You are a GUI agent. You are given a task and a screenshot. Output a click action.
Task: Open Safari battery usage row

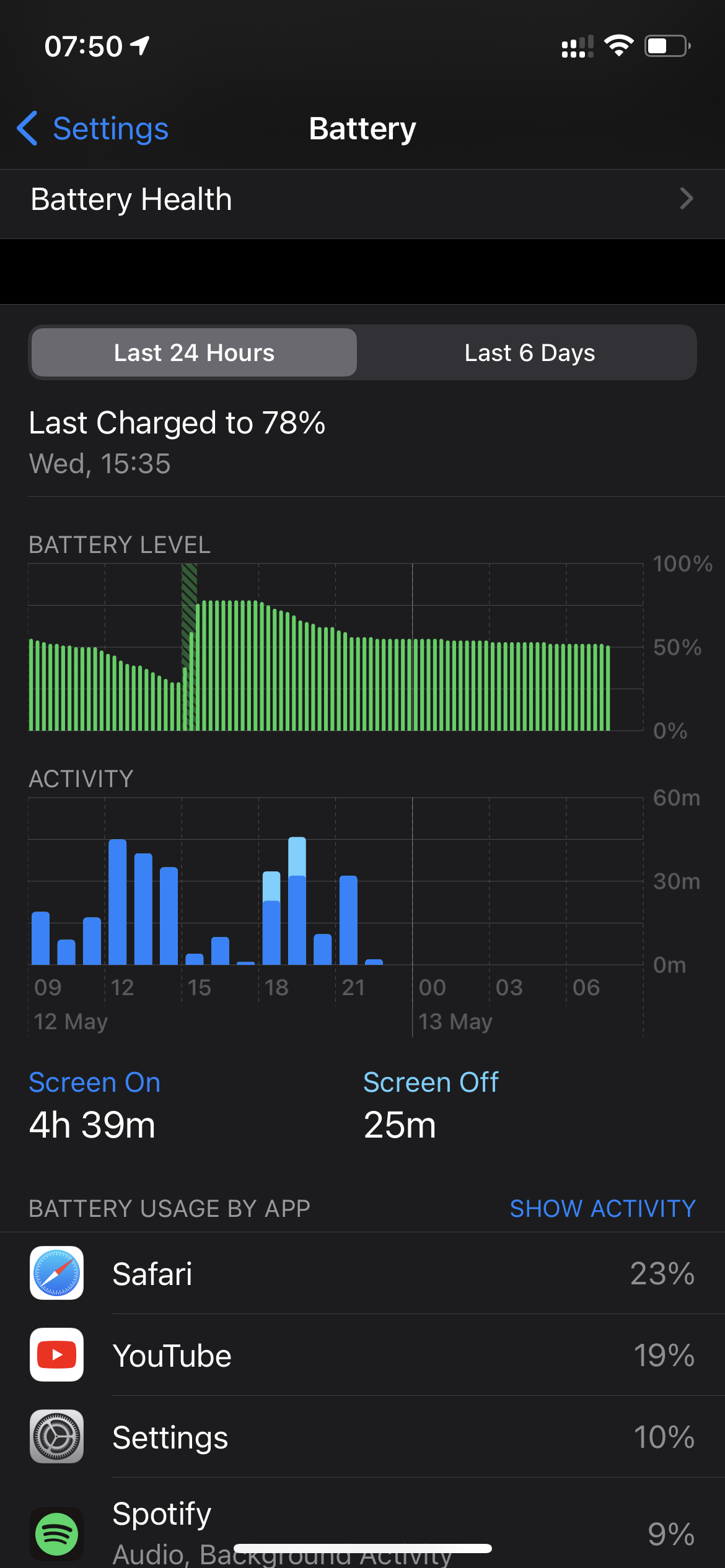coord(362,1274)
